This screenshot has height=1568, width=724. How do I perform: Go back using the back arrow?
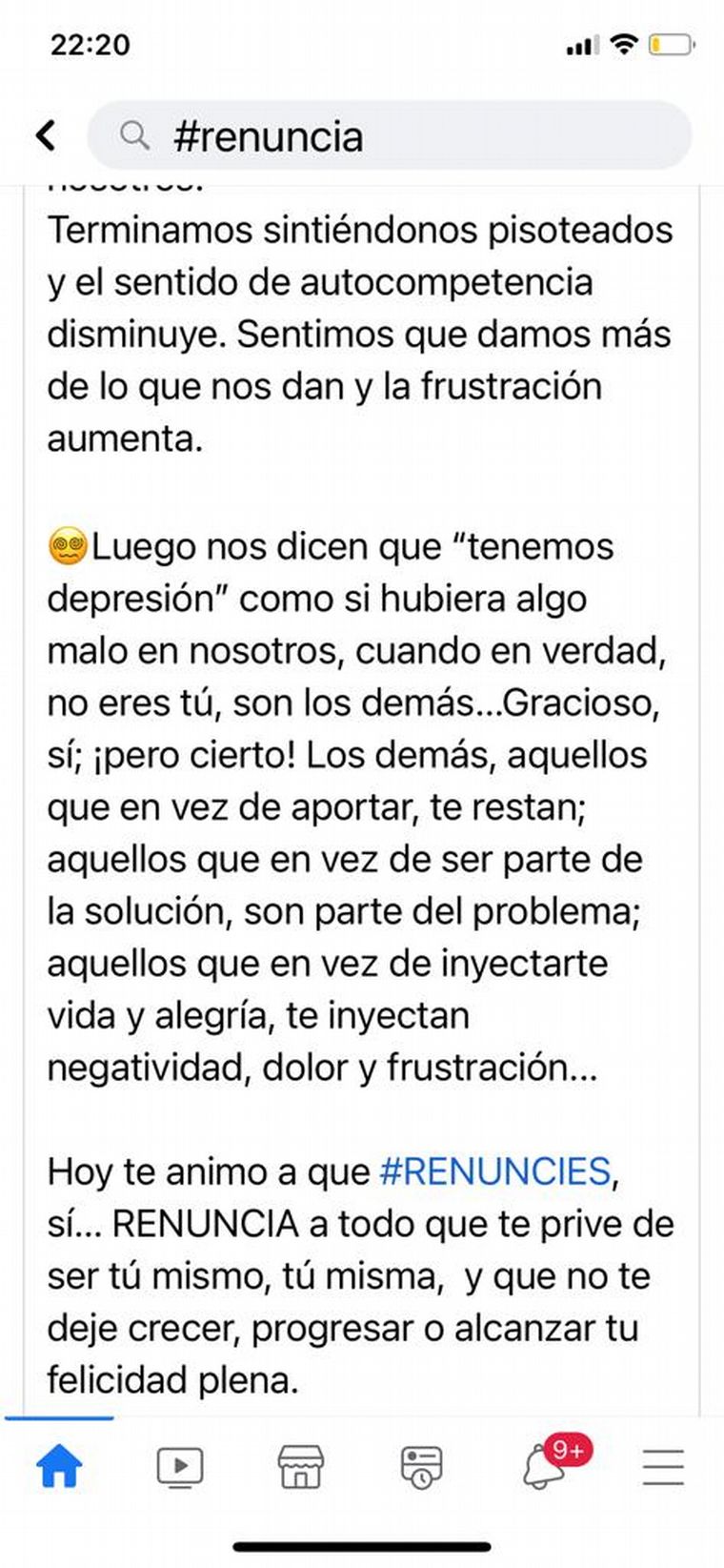pos(46,135)
